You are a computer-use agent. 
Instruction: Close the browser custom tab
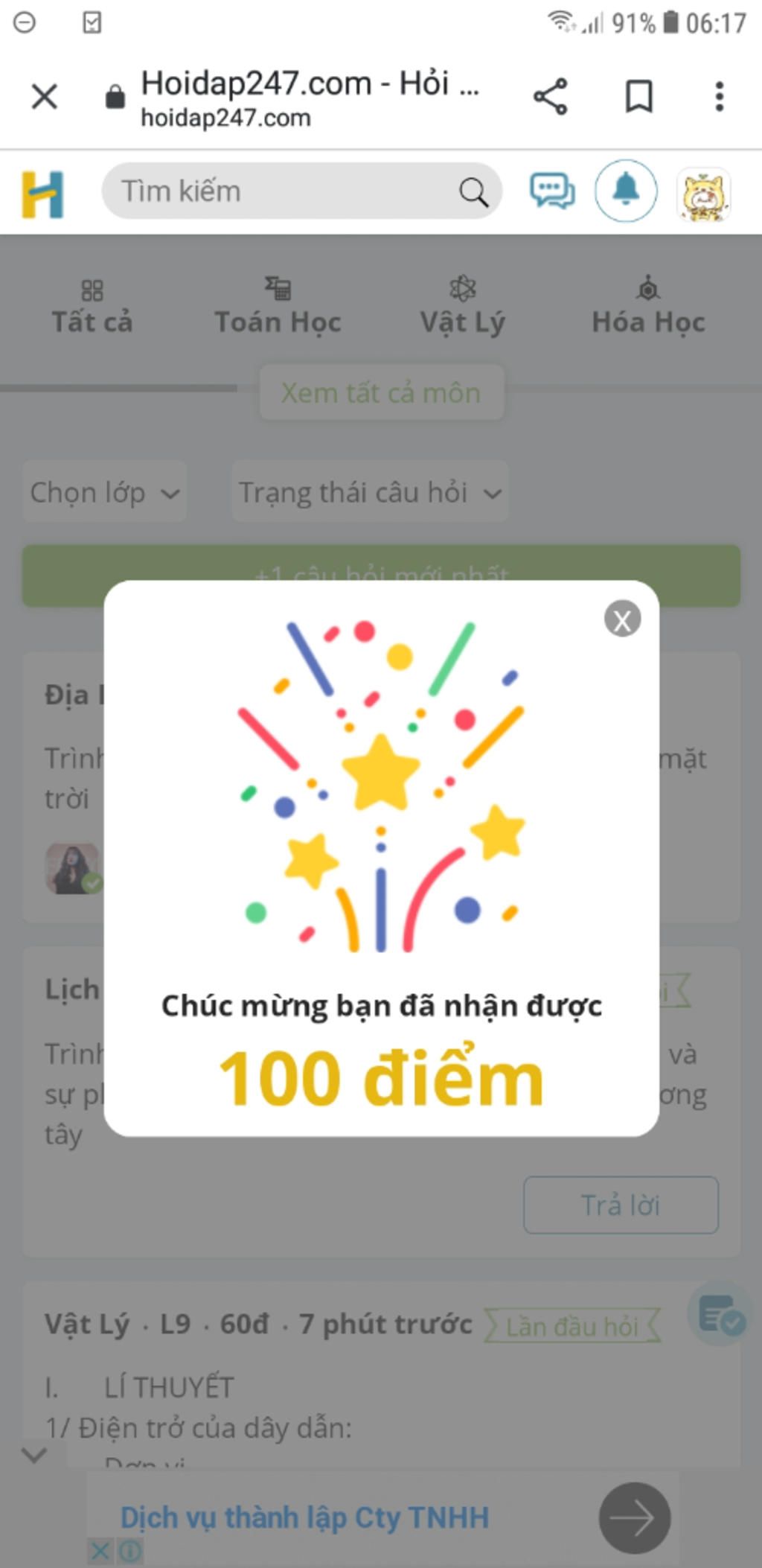pyautogui.click(x=45, y=97)
